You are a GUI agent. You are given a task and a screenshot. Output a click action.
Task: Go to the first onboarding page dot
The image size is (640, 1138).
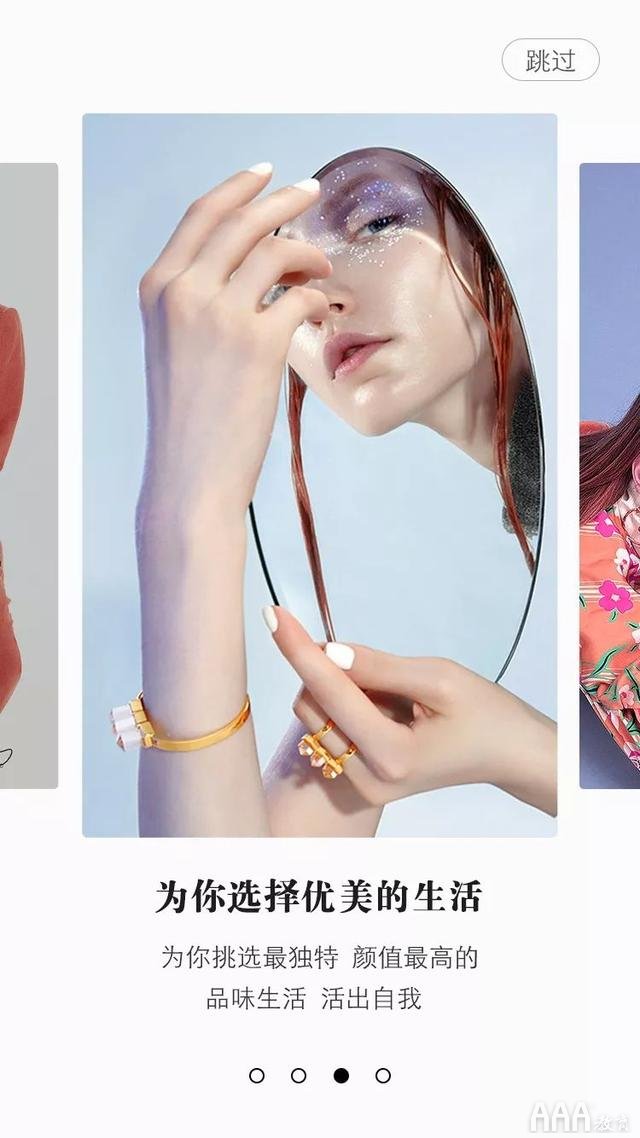(x=257, y=1076)
